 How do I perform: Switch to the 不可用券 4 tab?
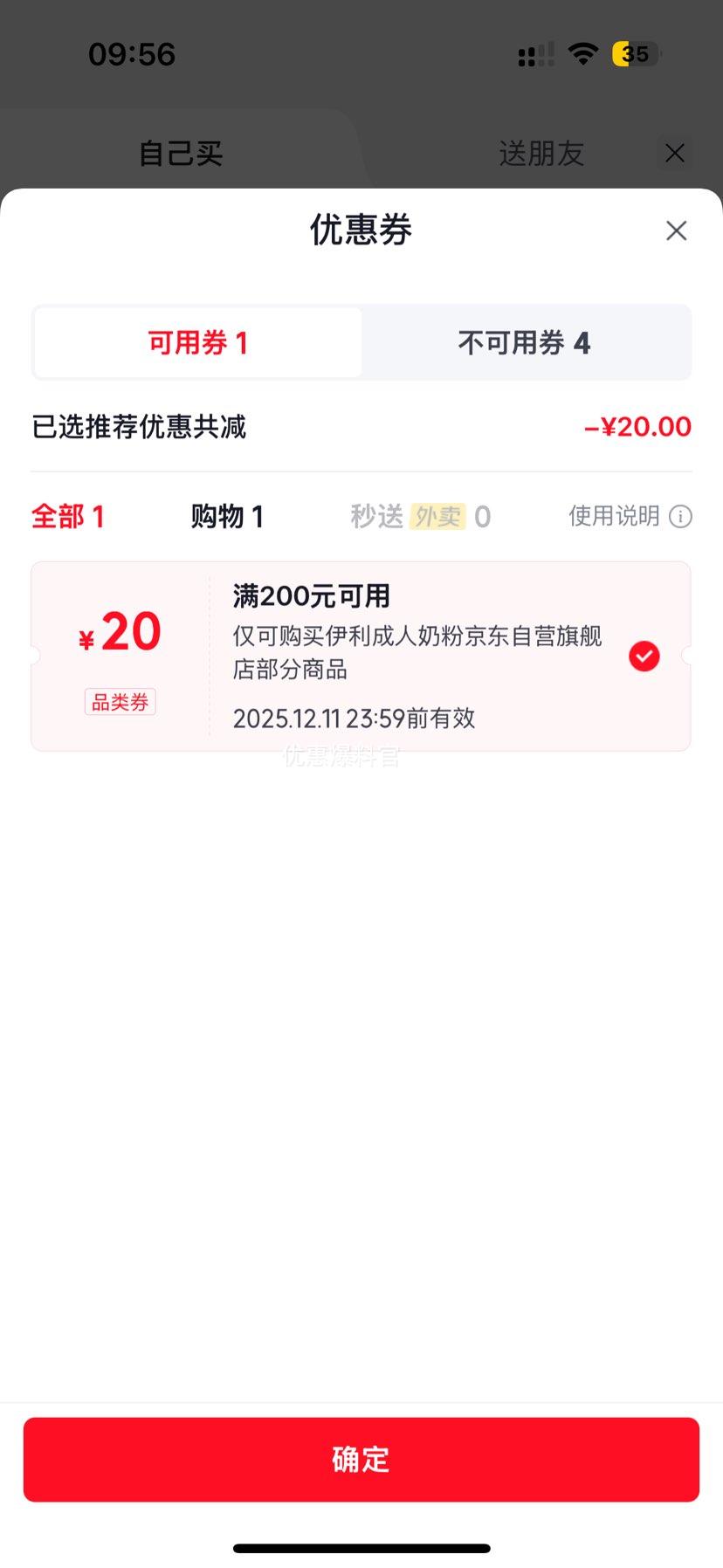click(x=525, y=342)
